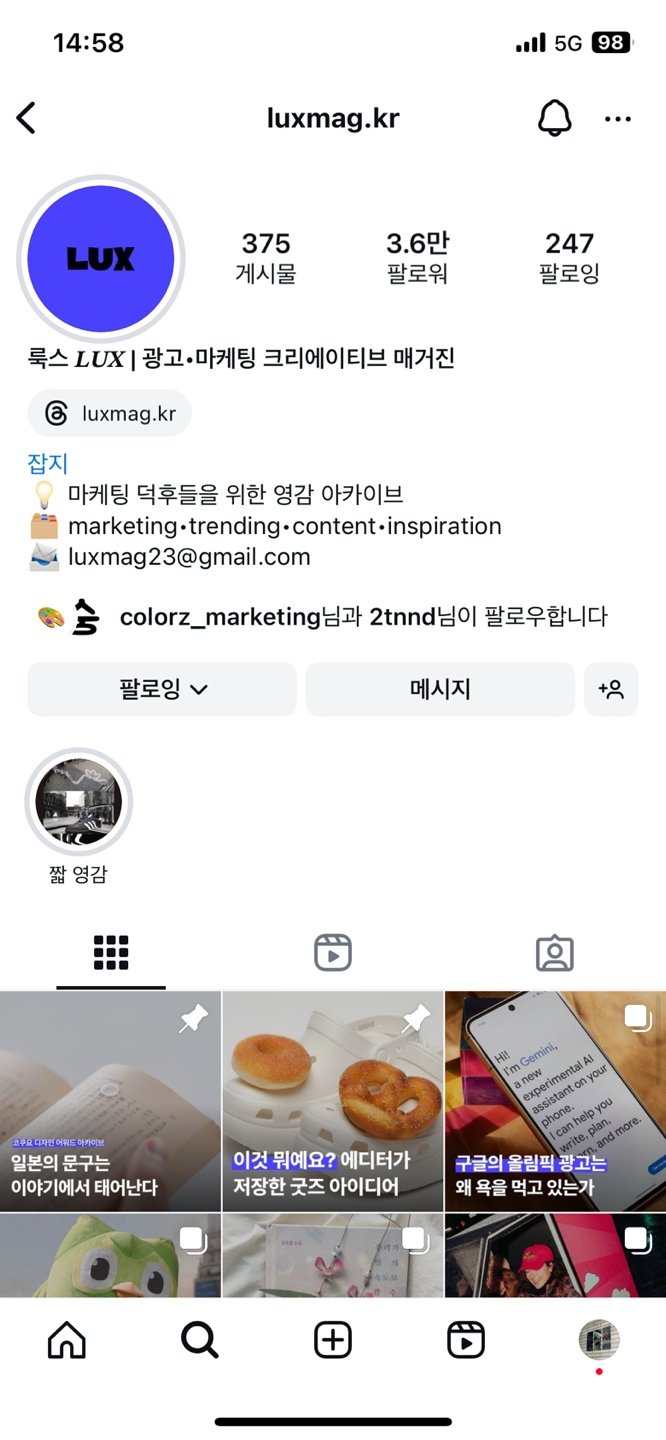Open the pinned post 일본의 문구는 이야기에서 태어난다
The width and height of the screenshot is (666, 1440).
[110, 1101]
